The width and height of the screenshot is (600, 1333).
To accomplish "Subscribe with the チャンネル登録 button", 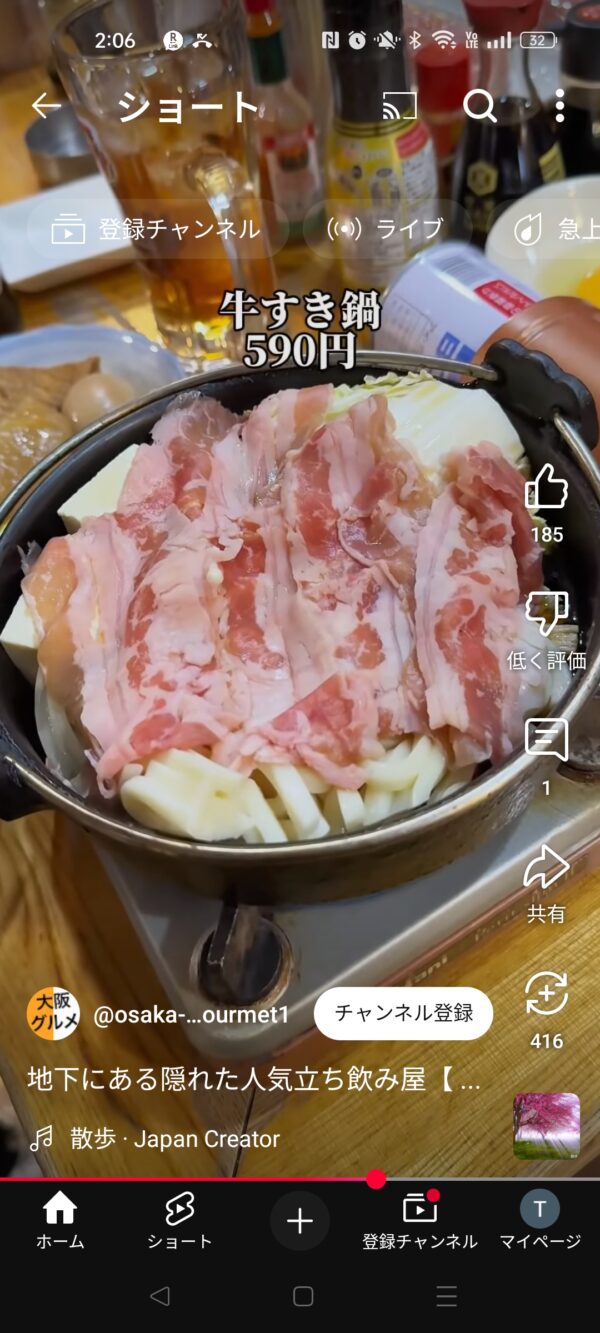I will (x=403, y=1014).
